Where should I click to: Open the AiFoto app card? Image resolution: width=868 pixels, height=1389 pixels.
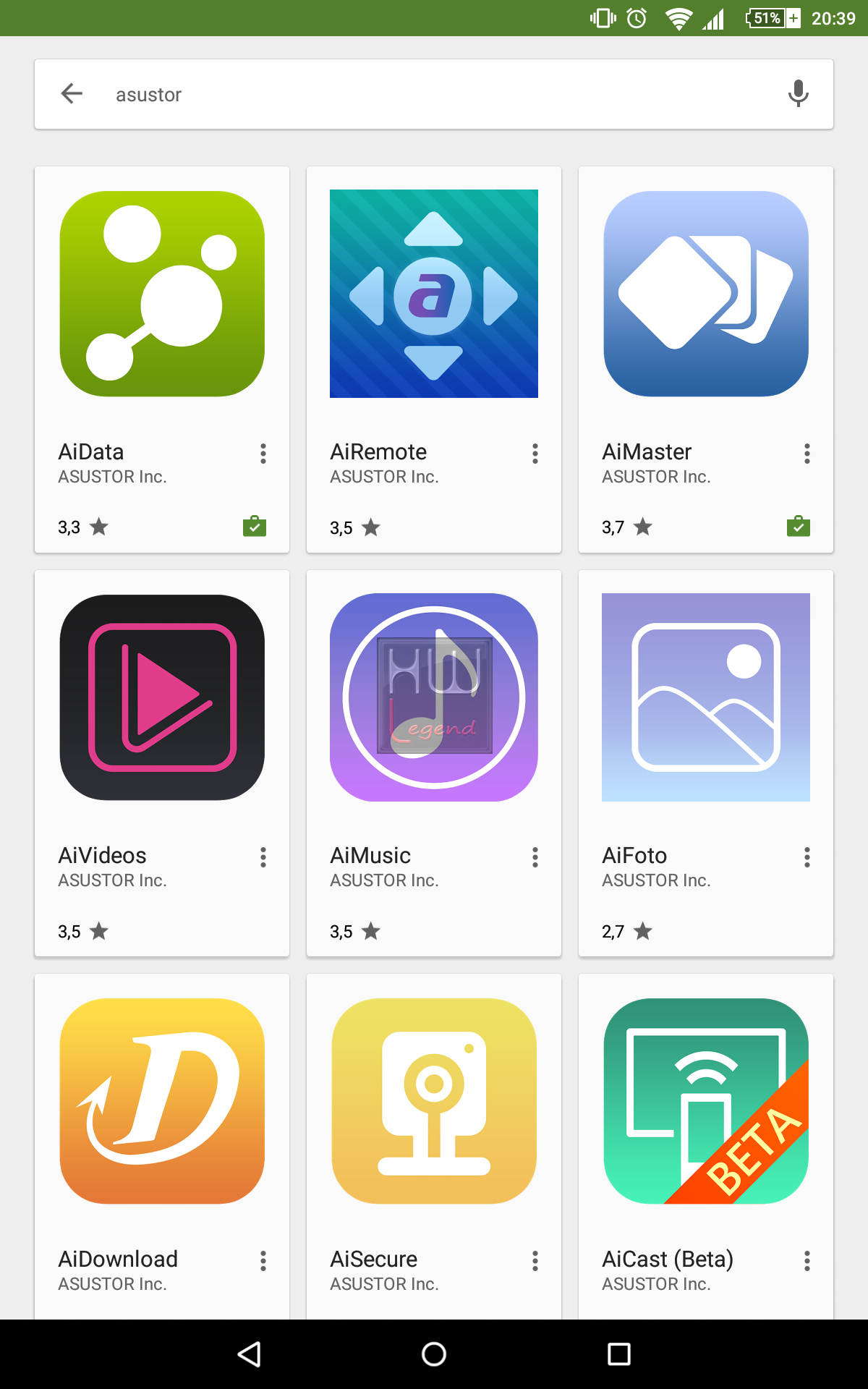point(706,763)
